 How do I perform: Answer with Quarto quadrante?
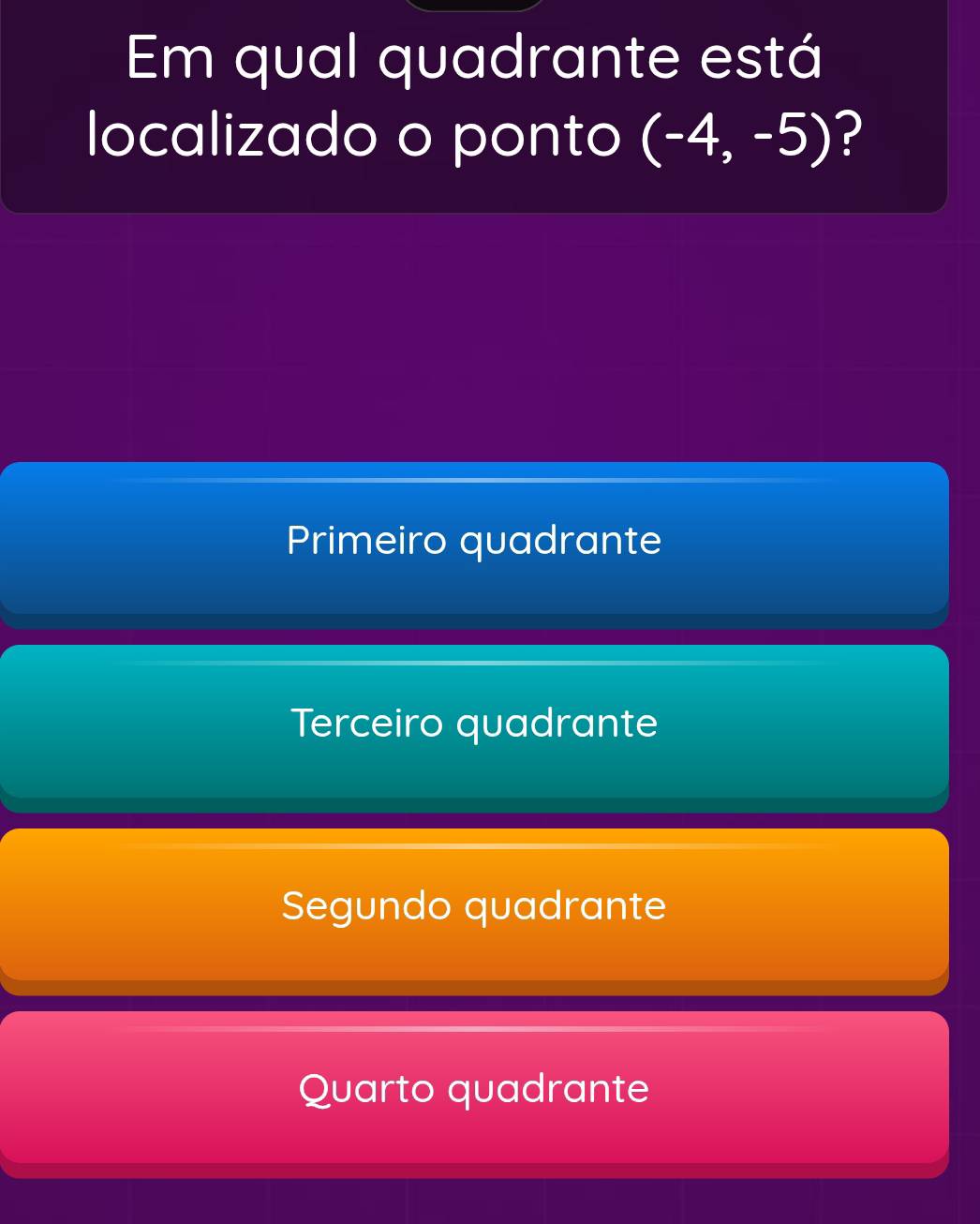[x=474, y=1089]
